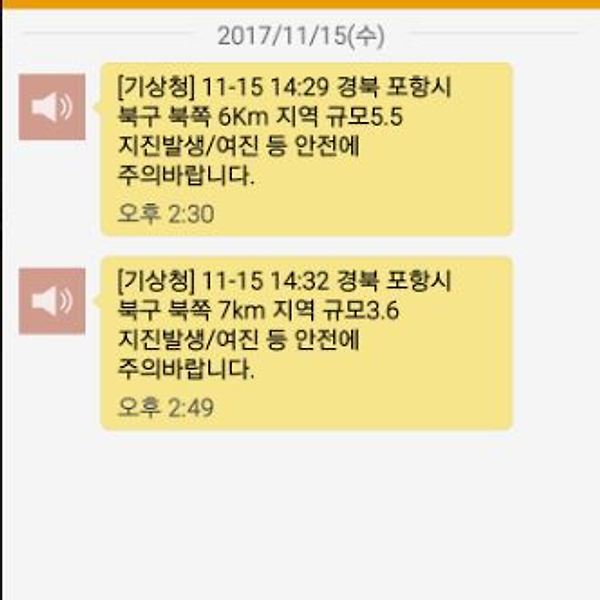Image resolution: width=600 pixels, height=600 pixels.
Task: Tap the speaker icon beside the 규모3.6 alert
Action: (x=52, y=300)
